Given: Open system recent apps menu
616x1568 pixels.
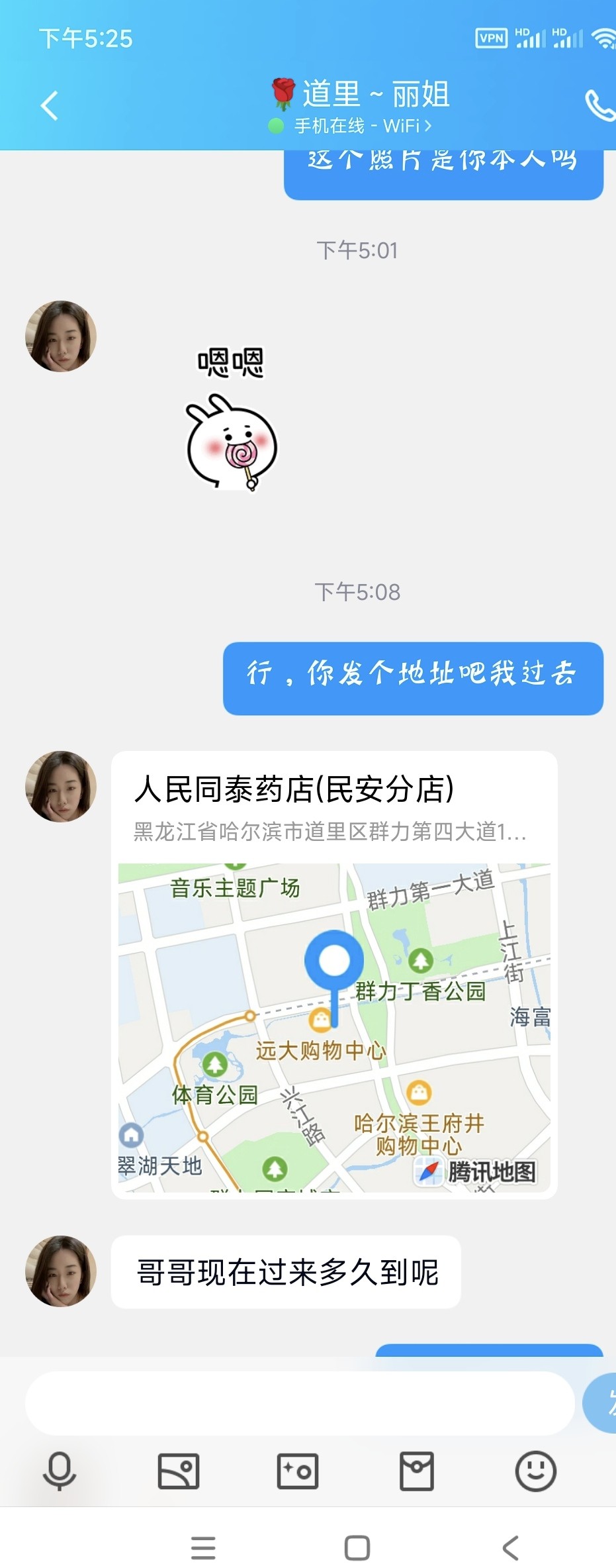Looking at the screenshot, I should pyautogui.click(x=203, y=1548).
